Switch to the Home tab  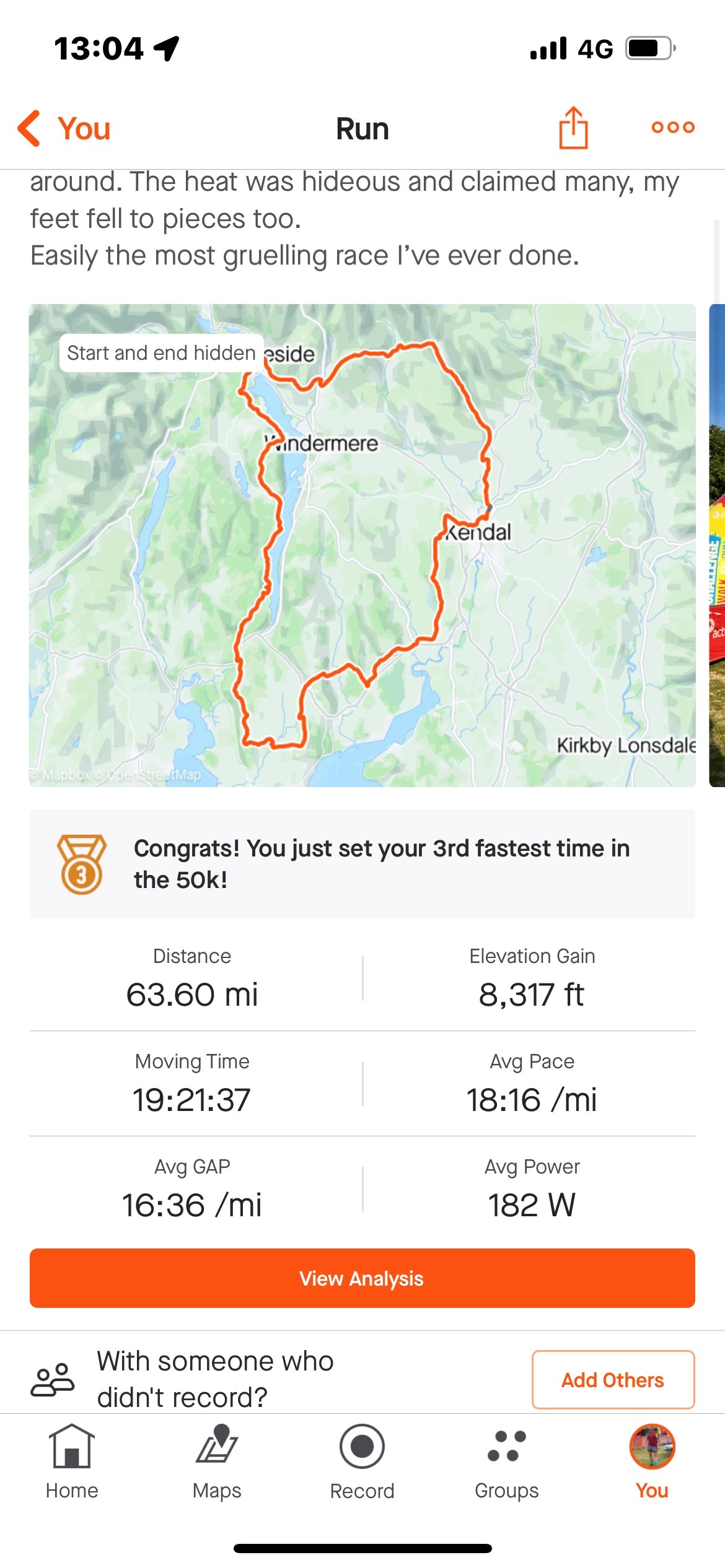coord(72,1461)
